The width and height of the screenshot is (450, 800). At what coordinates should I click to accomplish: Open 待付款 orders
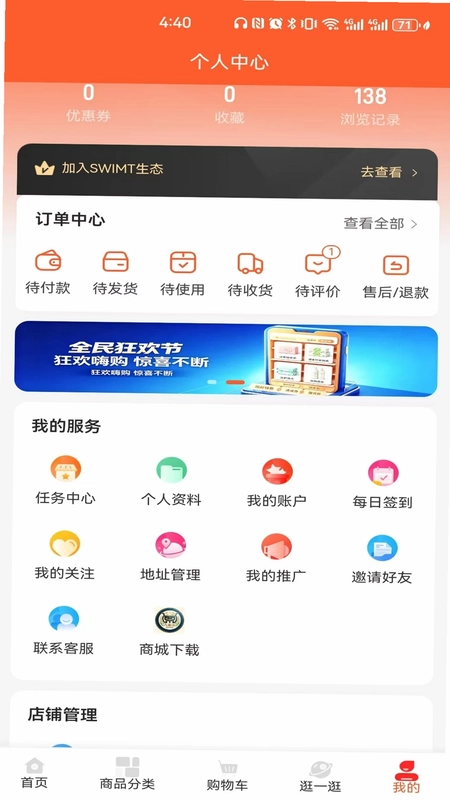tap(48, 272)
